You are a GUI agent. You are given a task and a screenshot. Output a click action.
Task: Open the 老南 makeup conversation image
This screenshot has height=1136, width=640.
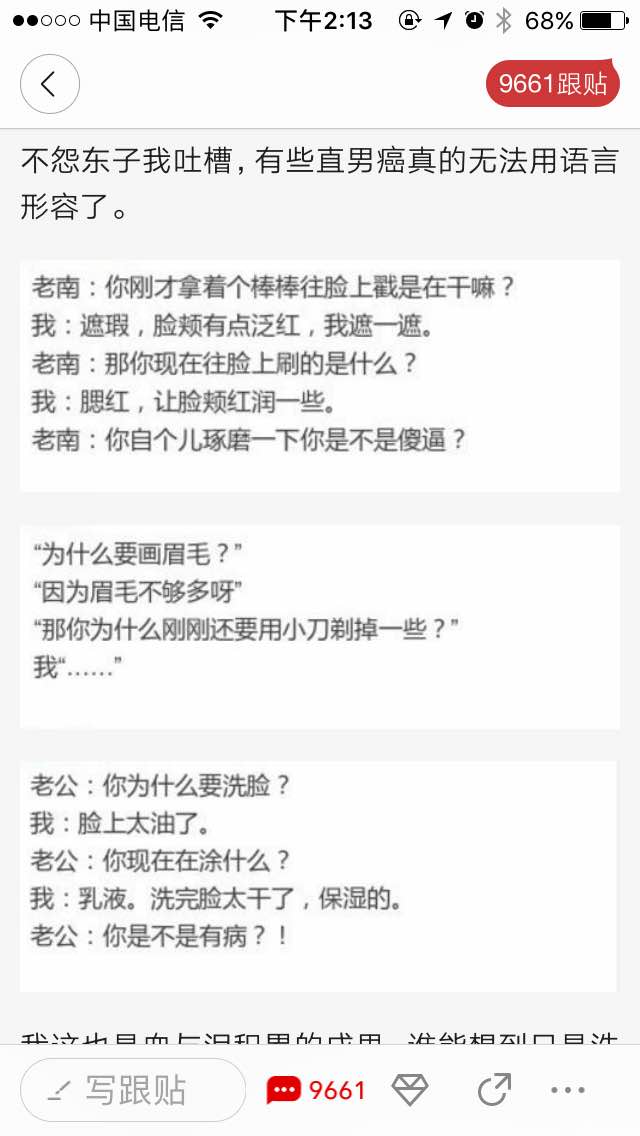(319, 375)
